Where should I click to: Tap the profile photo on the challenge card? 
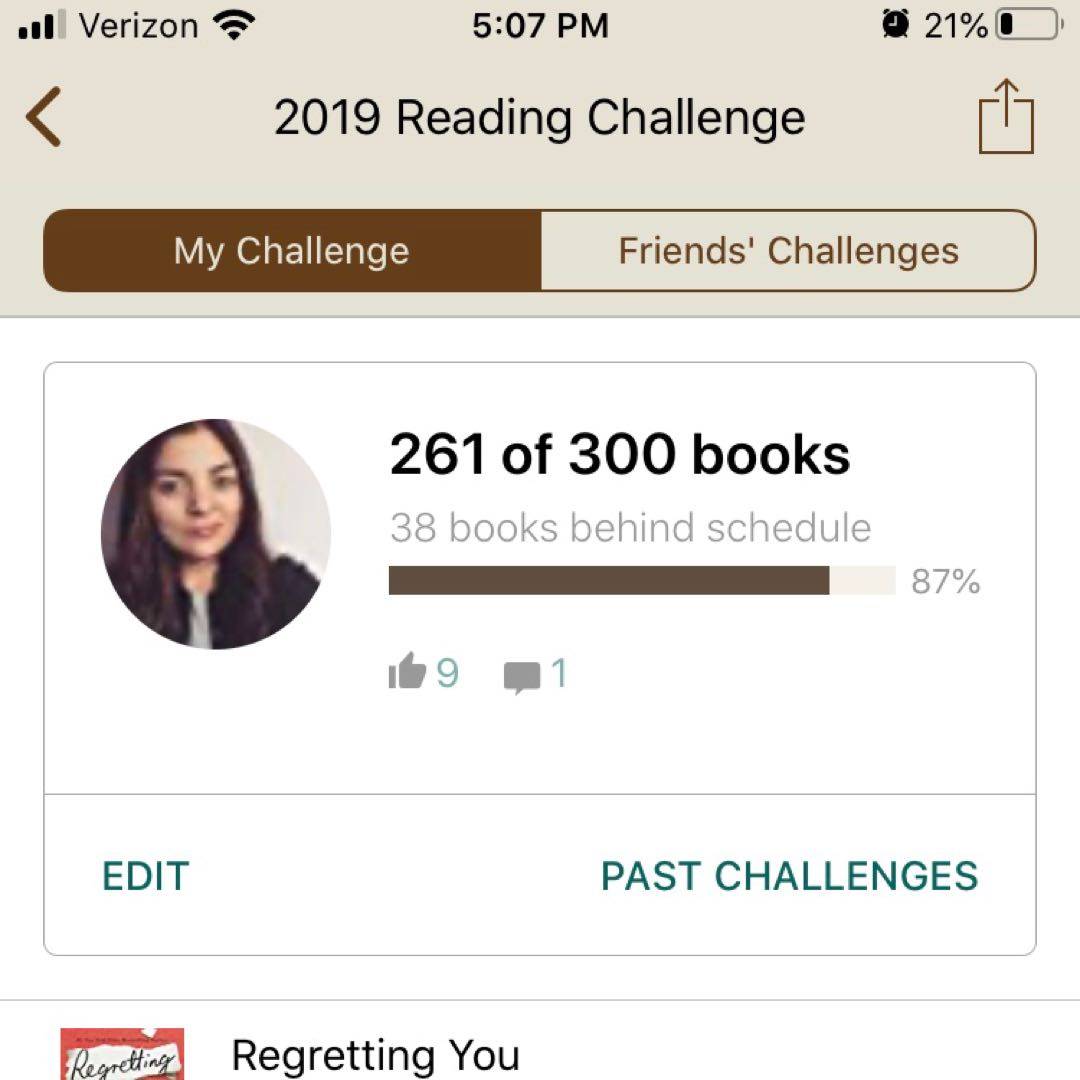tap(216, 534)
